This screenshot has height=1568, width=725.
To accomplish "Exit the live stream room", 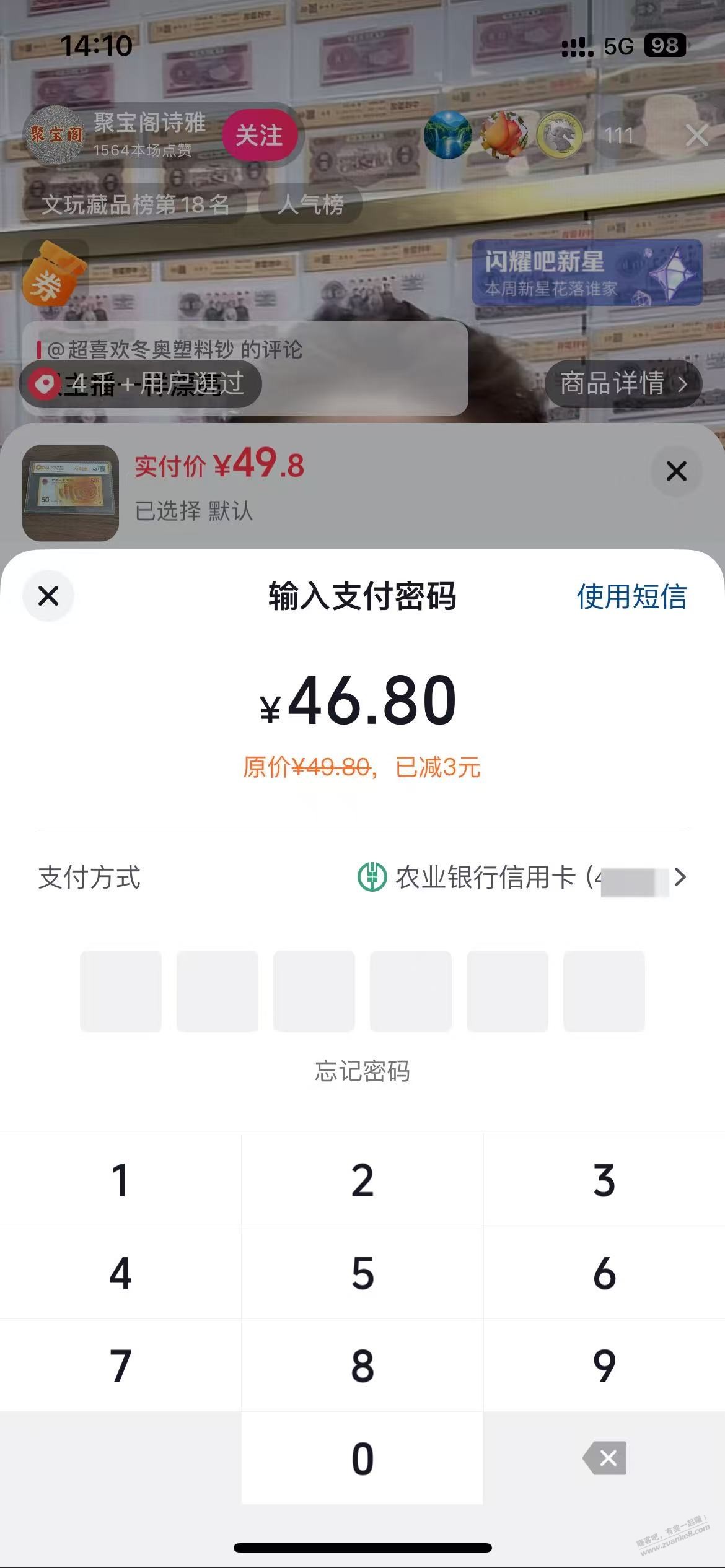I will pyautogui.click(x=696, y=134).
